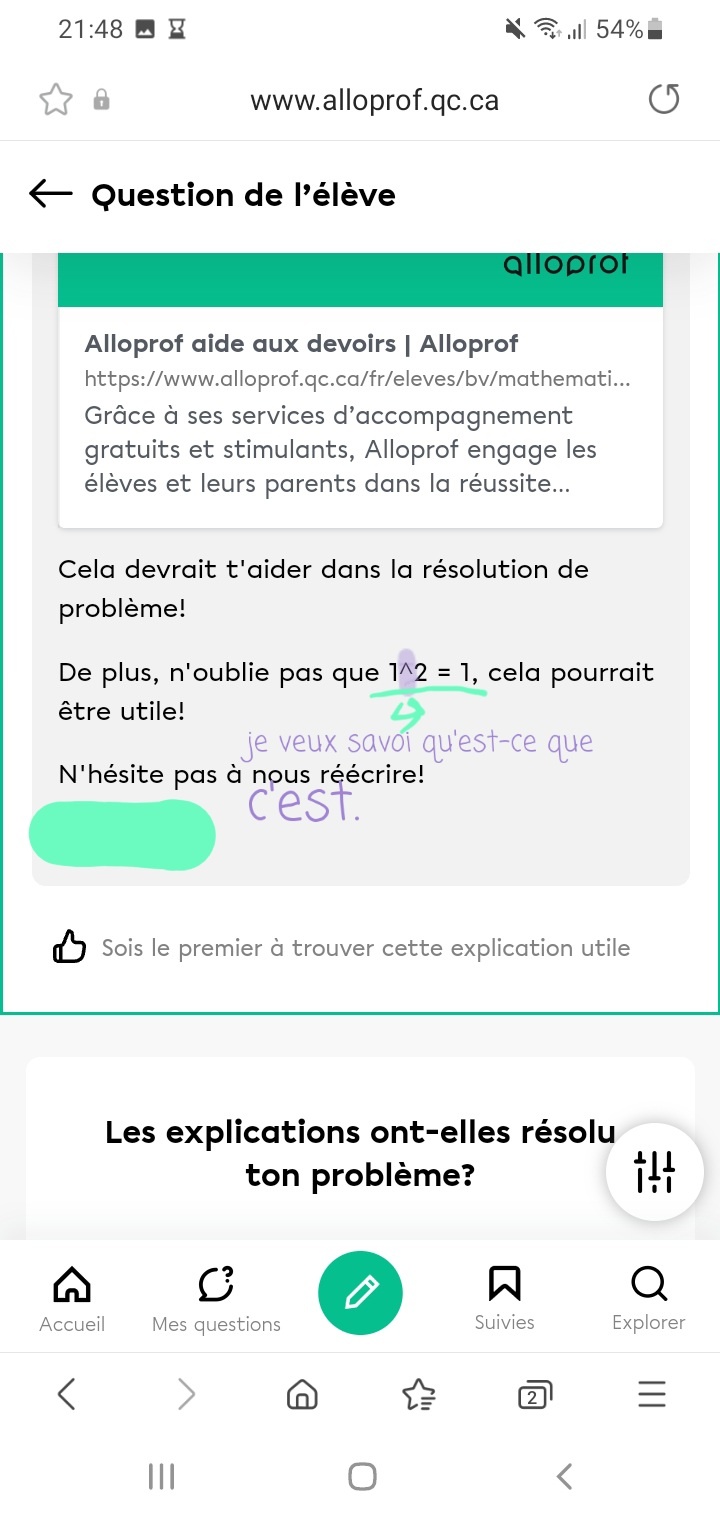Open the Explorer tab
This screenshot has height=1520, width=720.
point(648,1298)
